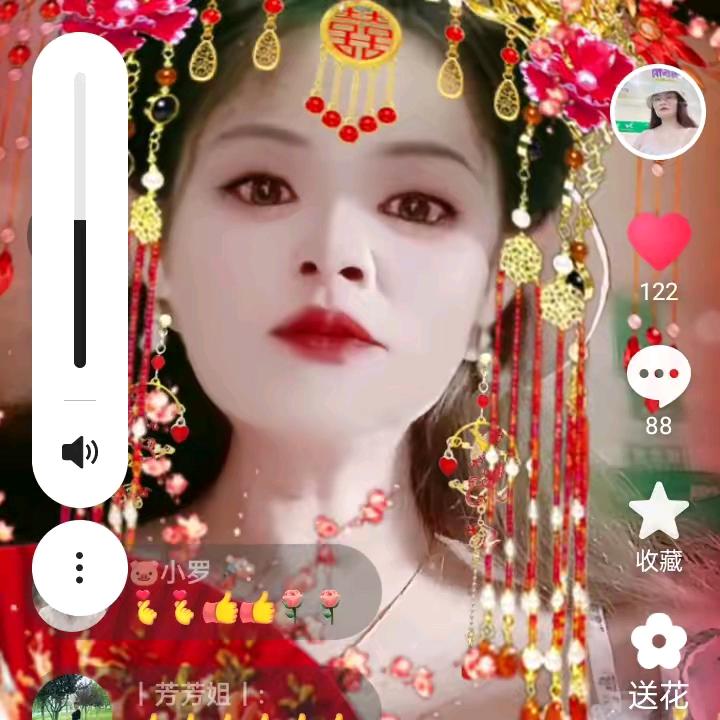Like this video with the heart

659,241
